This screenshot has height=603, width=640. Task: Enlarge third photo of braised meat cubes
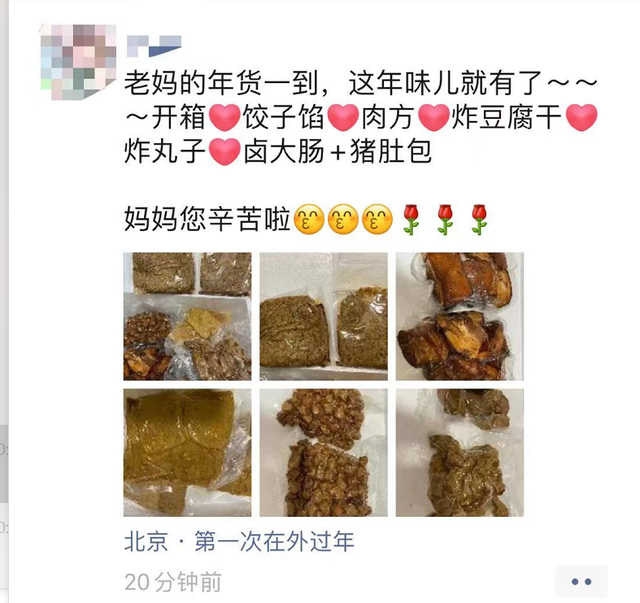click(459, 316)
